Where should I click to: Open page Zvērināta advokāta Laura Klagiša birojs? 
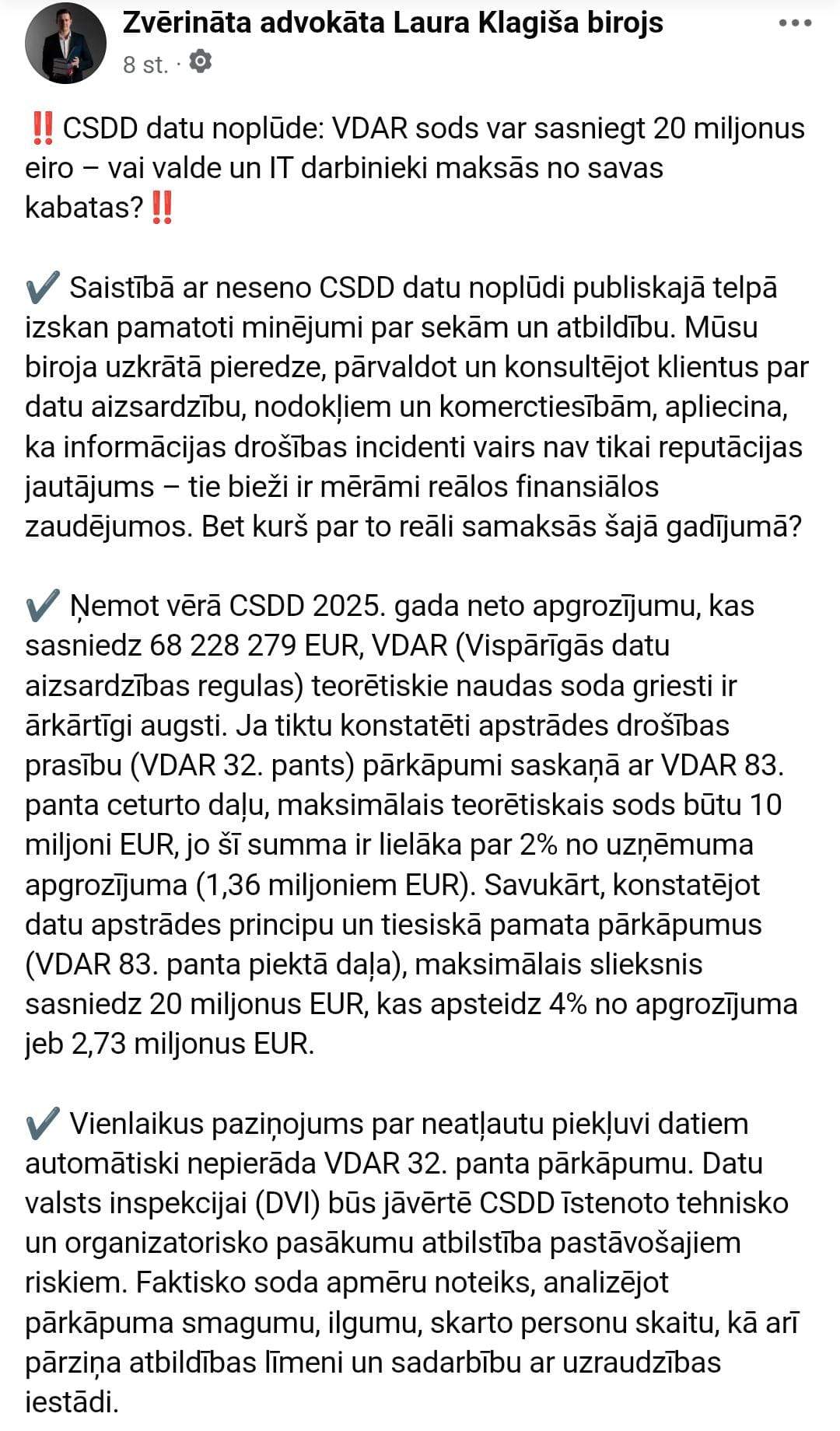pyautogui.click(x=393, y=23)
